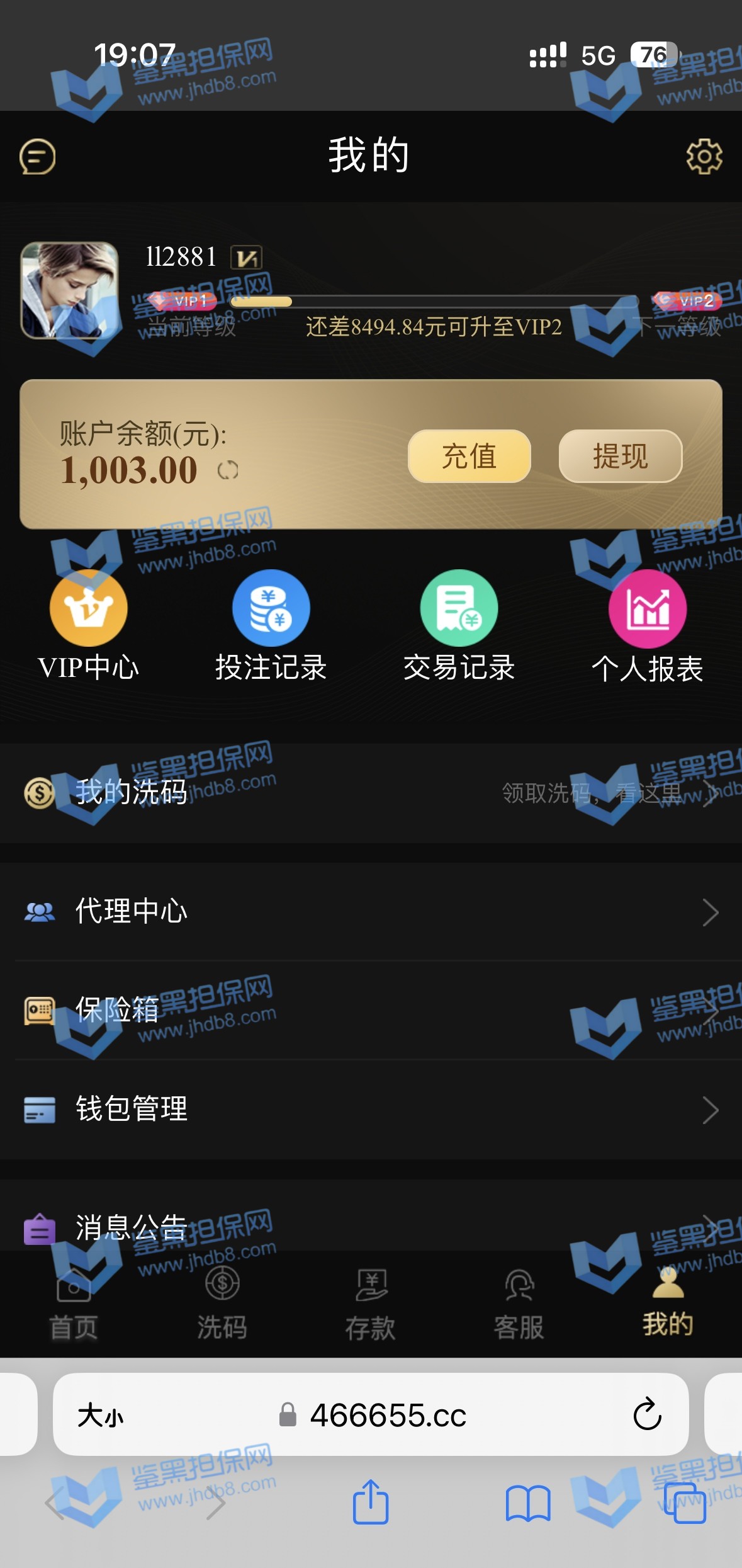
Task: Tap the 充值 recharge button
Action: pos(469,456)
